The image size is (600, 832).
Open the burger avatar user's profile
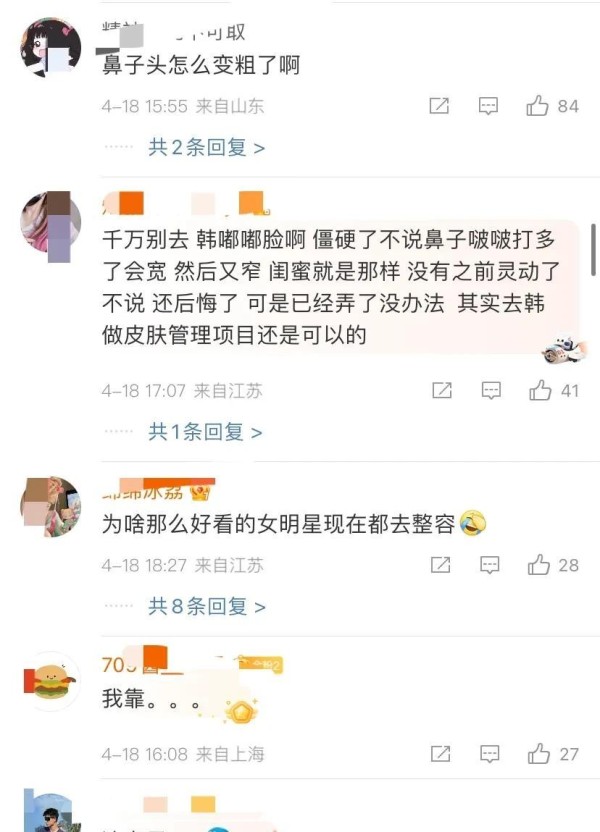click(50, 681)
